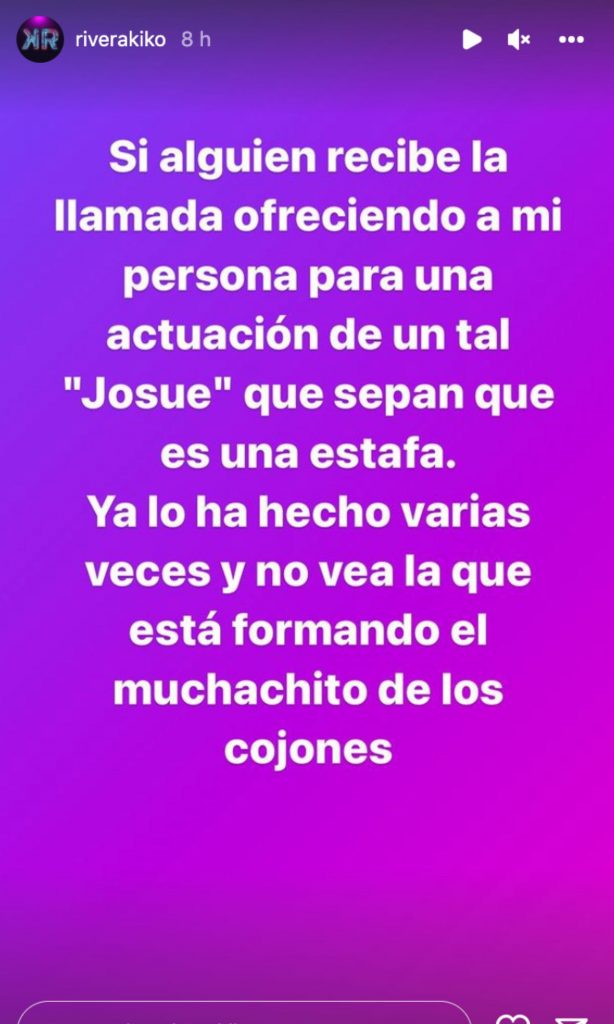Tap the message reply field

[244, 1012]
